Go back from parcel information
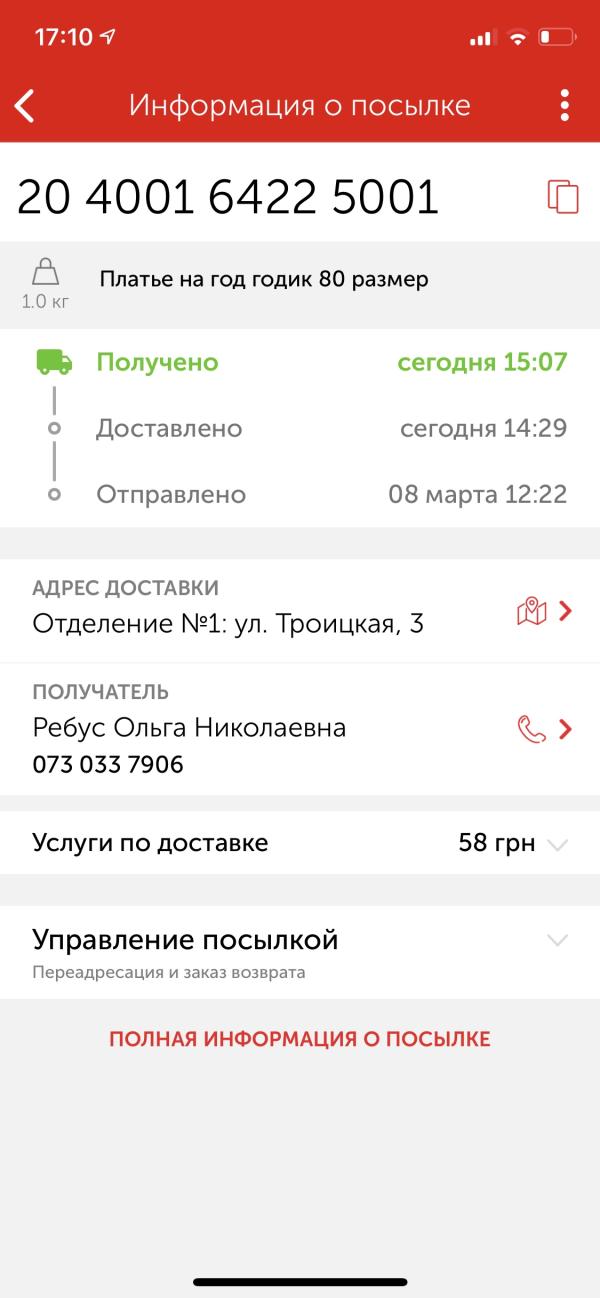Viewport: 600px width, 1298px height. (x=26, y=105)
